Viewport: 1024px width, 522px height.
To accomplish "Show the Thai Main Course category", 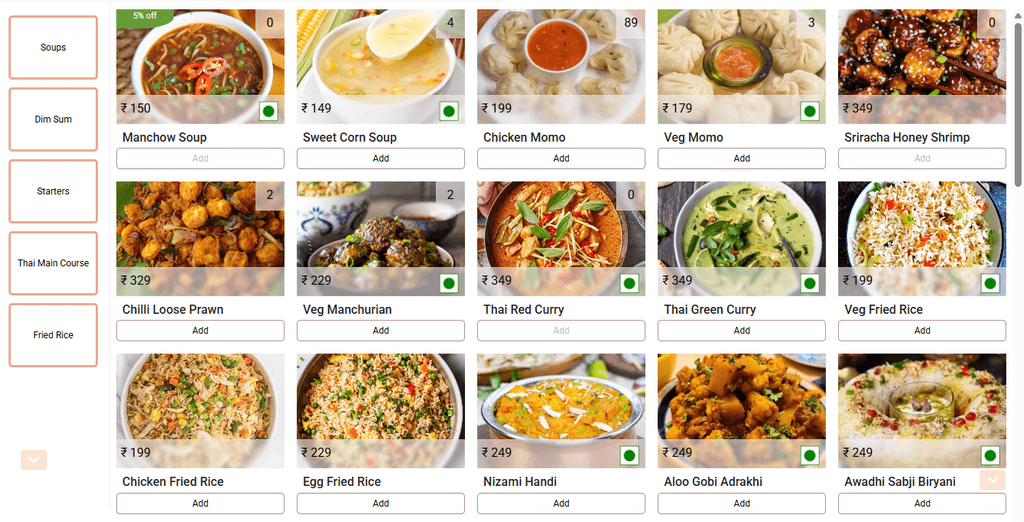I will tap(53, 263).
